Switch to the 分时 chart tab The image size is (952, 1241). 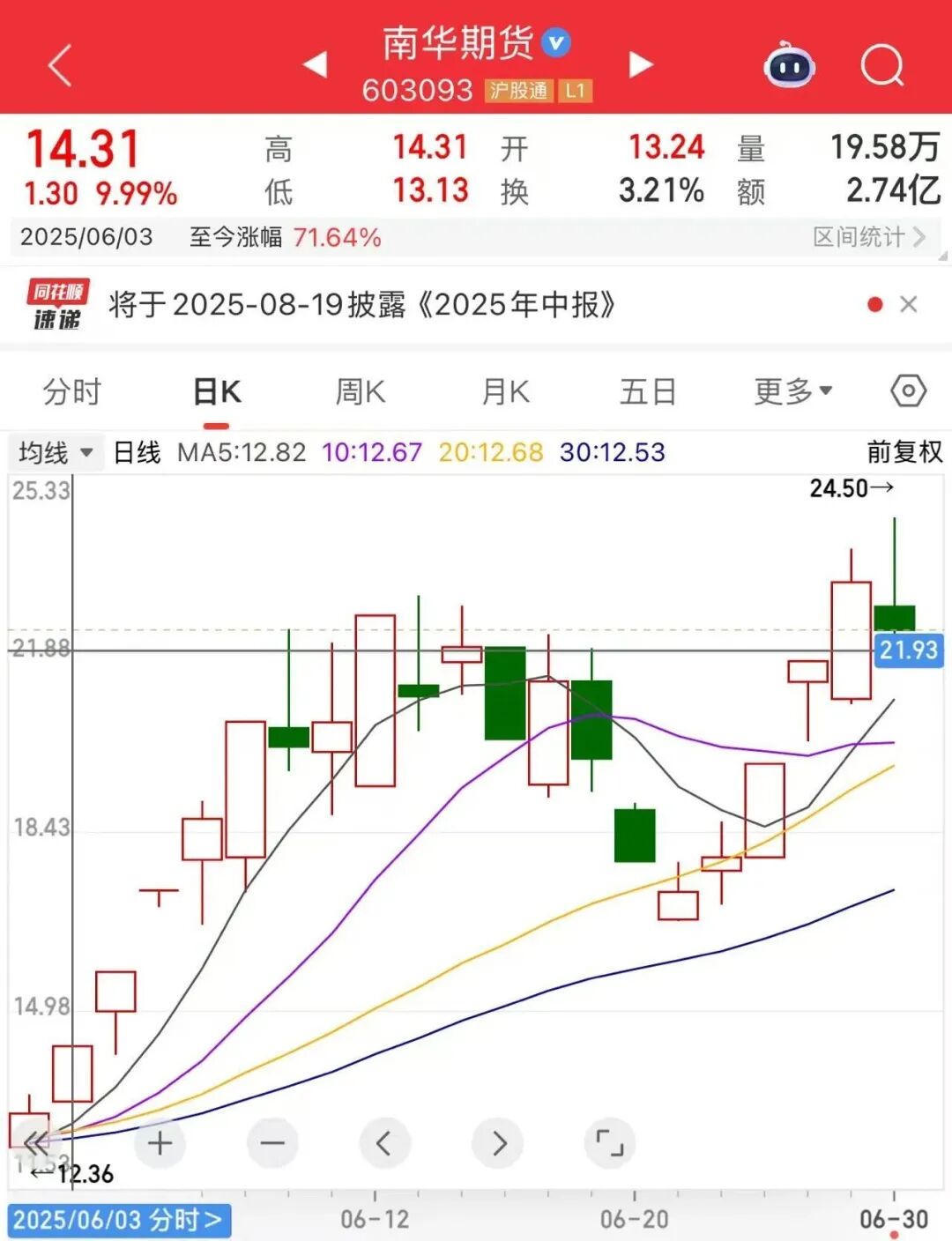(x=72, y=391)
